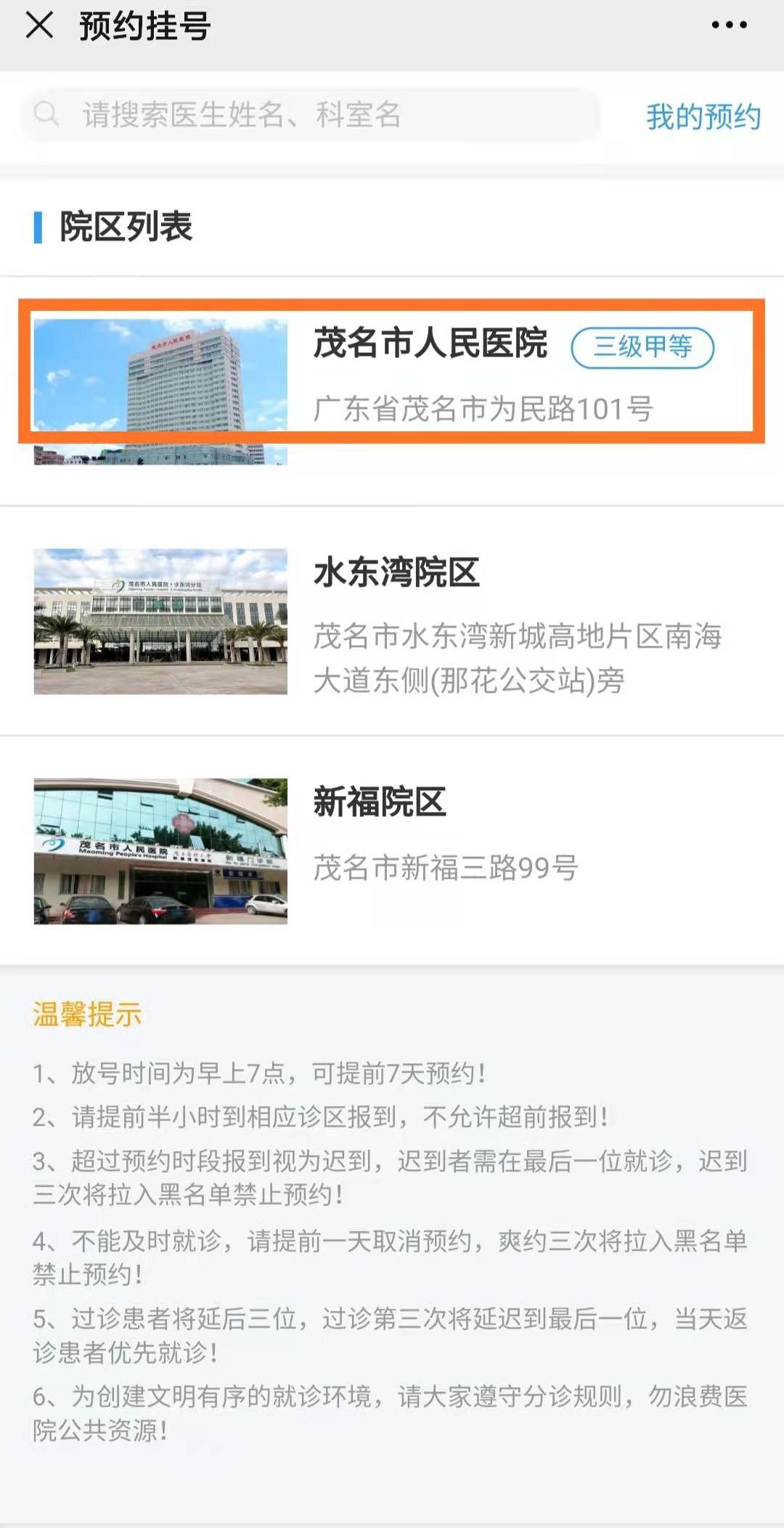Image resolution: width=784 pixels, height=1528 pixels.
Task: Open the three-dot overflow menu
Action: [729, 26]
